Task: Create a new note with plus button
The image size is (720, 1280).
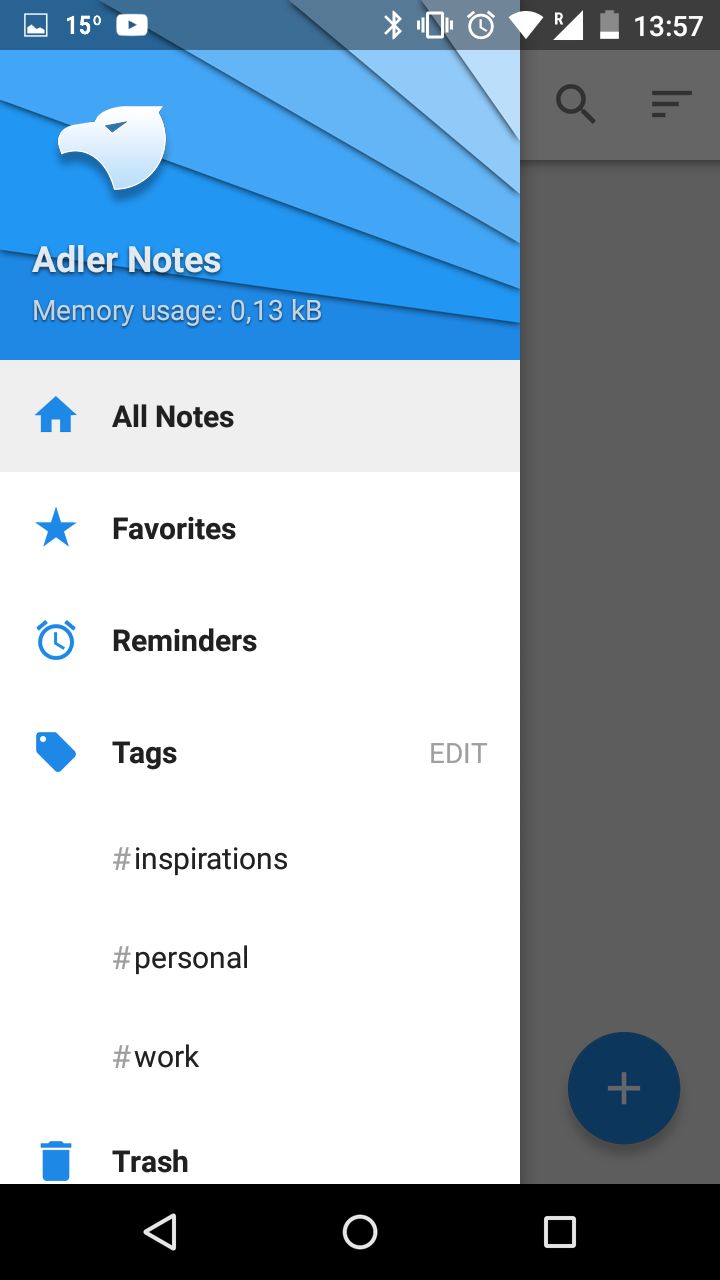Action: [x=624, y=1088]
